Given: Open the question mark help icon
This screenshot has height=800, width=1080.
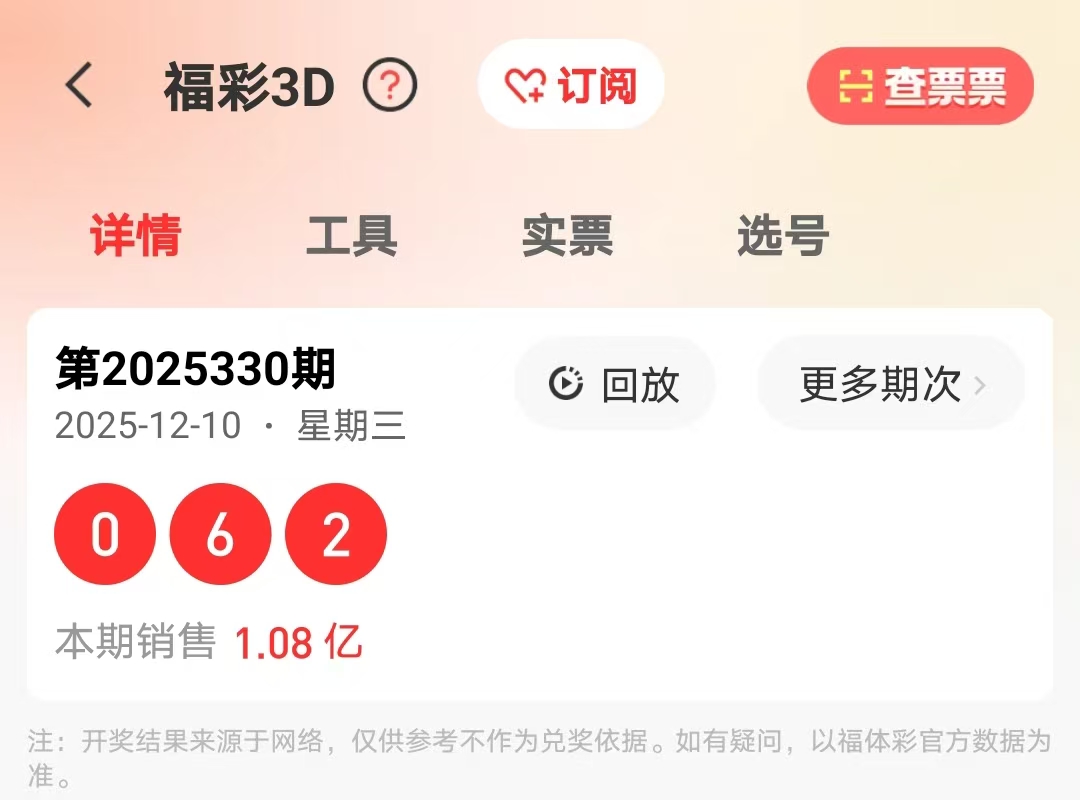Looking at the screenshot, I should (x=390, y=87).
